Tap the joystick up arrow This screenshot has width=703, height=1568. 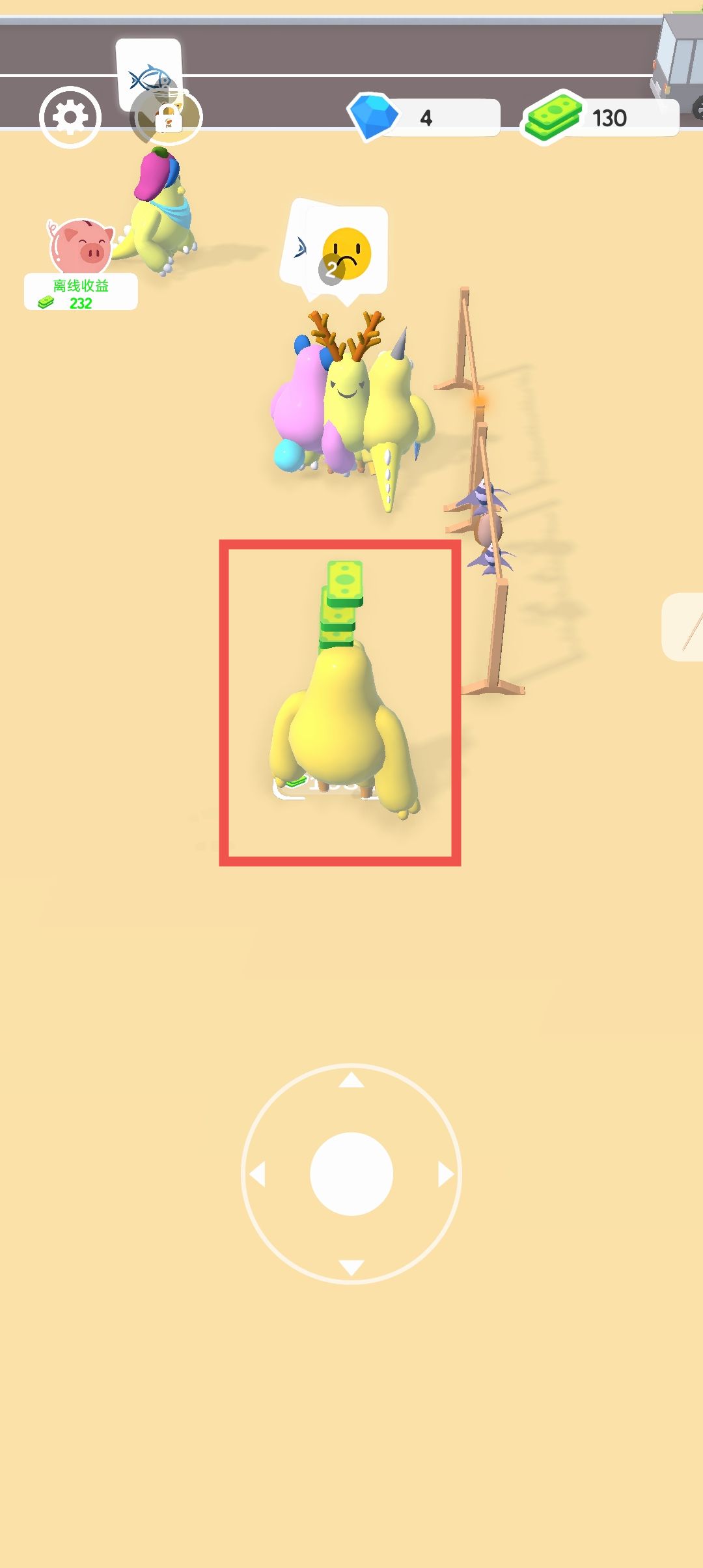351,1080
